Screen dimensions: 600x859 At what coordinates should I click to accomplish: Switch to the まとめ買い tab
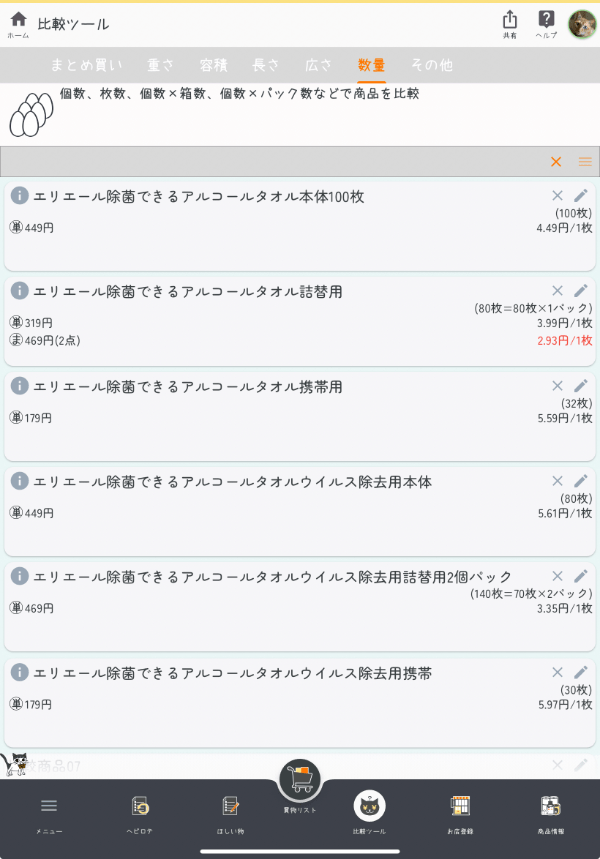87,65
